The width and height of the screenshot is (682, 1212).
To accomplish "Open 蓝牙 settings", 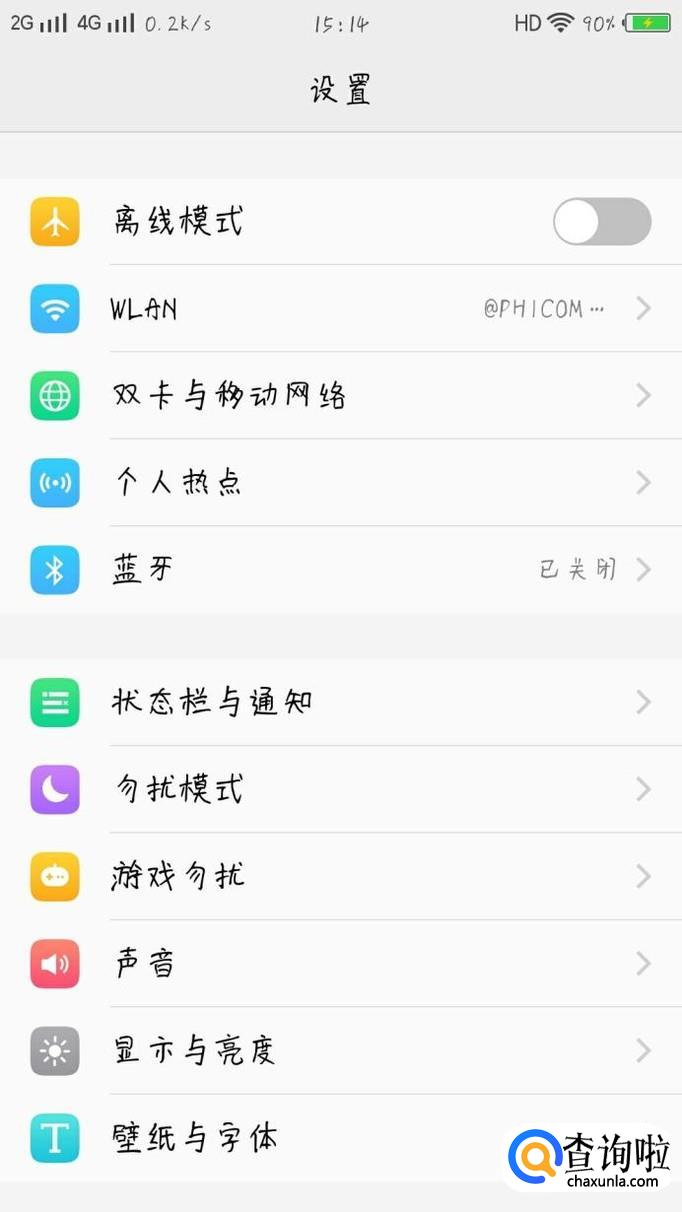I will (x=340, y=570).
